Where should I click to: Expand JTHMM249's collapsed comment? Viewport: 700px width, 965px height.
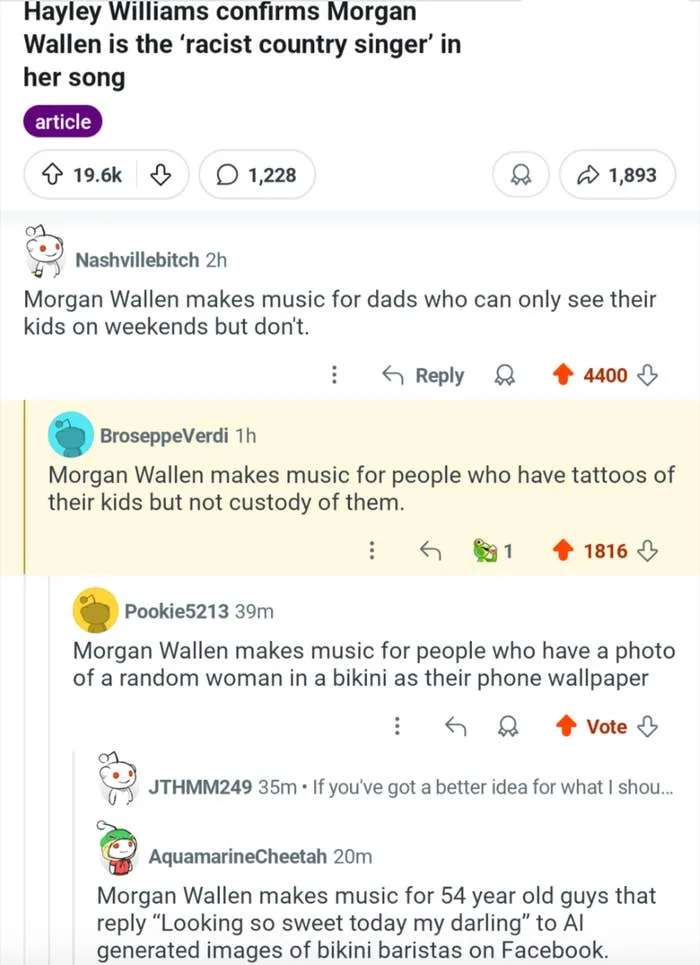[x=410, y=787]
